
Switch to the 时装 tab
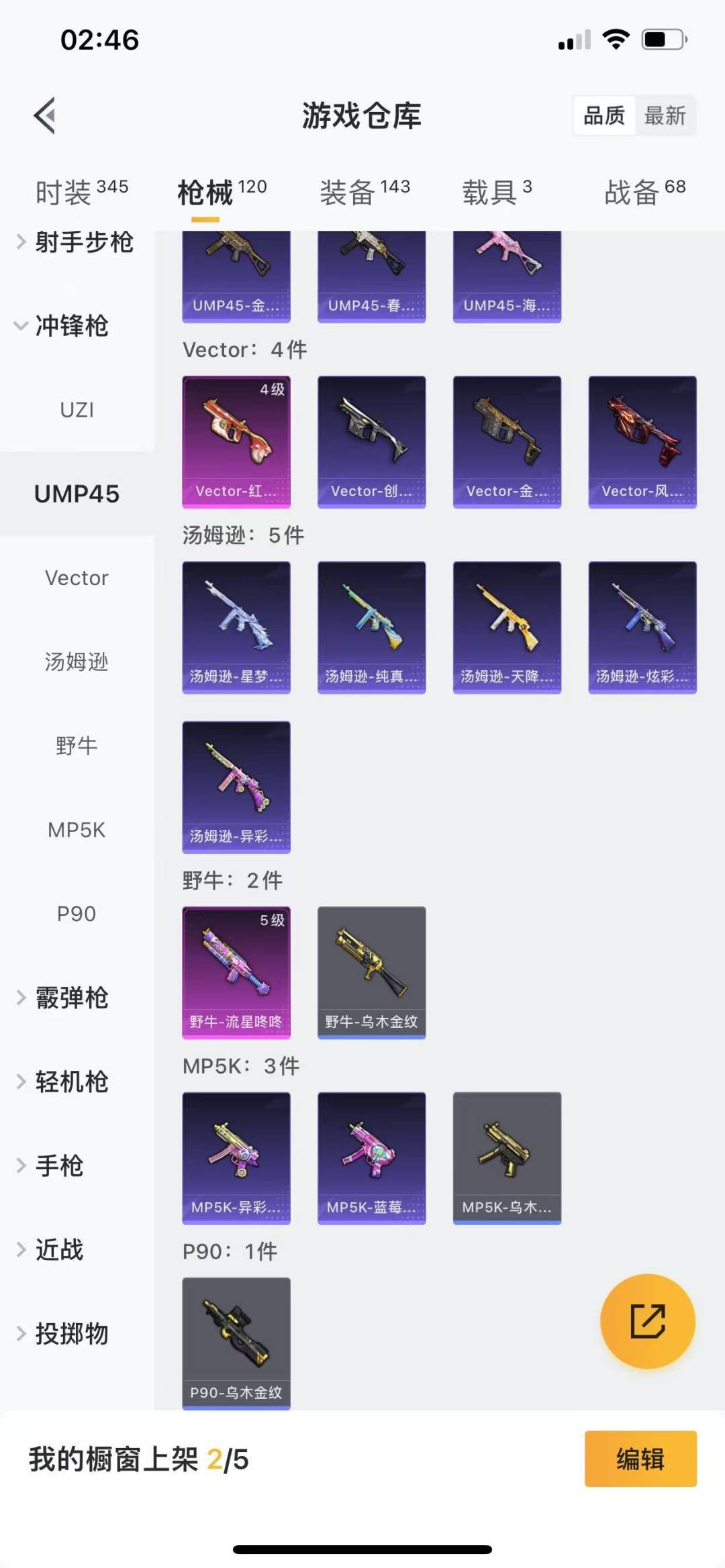tap(81, 192)
